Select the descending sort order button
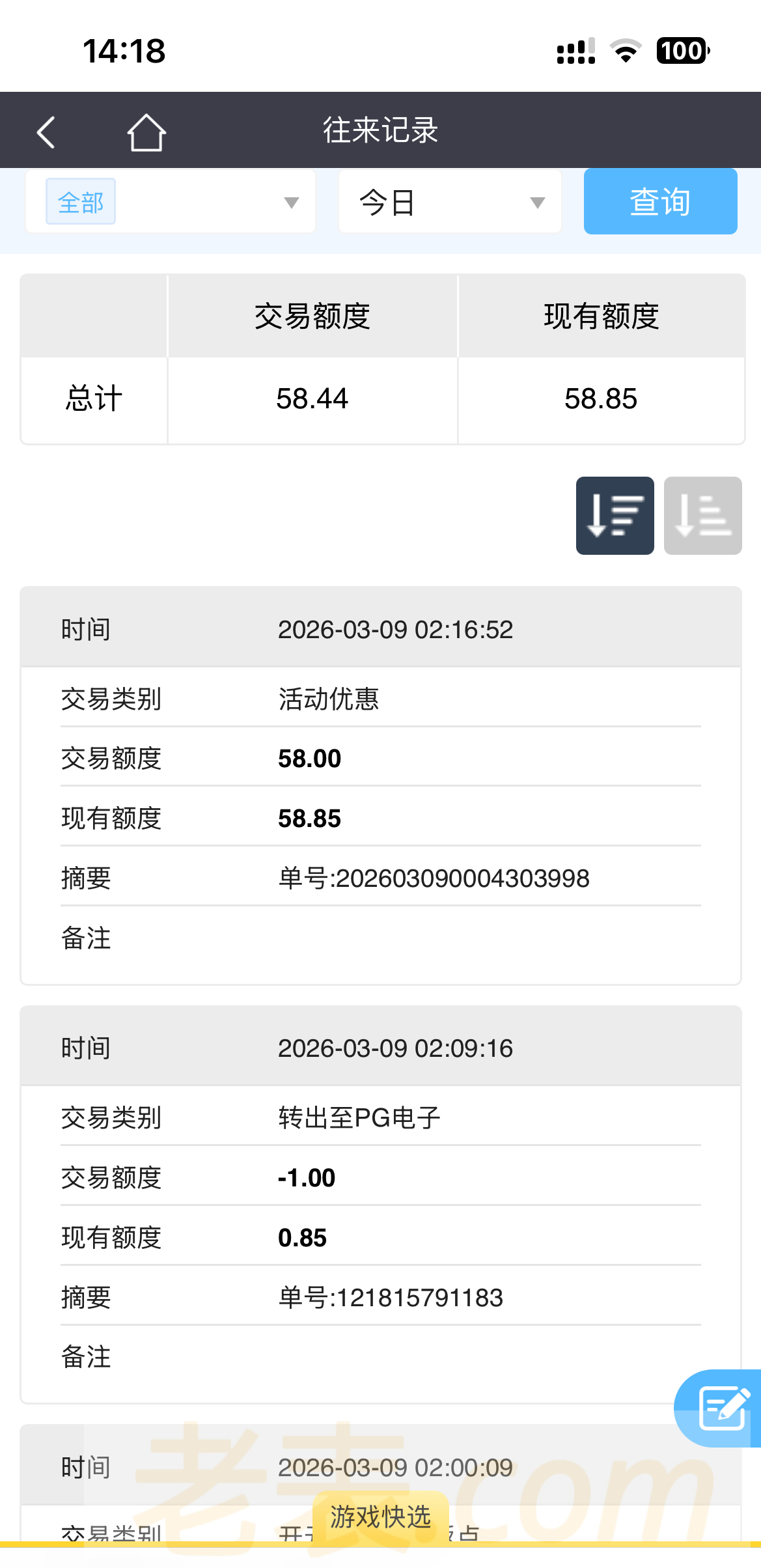Screen dimensions: 761x1568 click(615, 515)
